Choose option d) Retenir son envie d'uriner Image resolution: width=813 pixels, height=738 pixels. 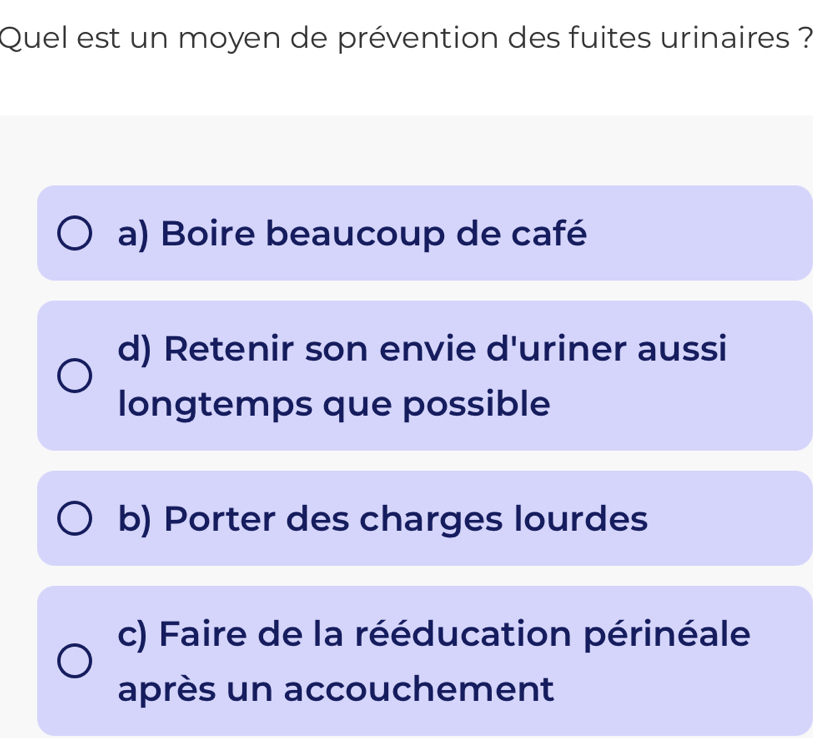74,377
